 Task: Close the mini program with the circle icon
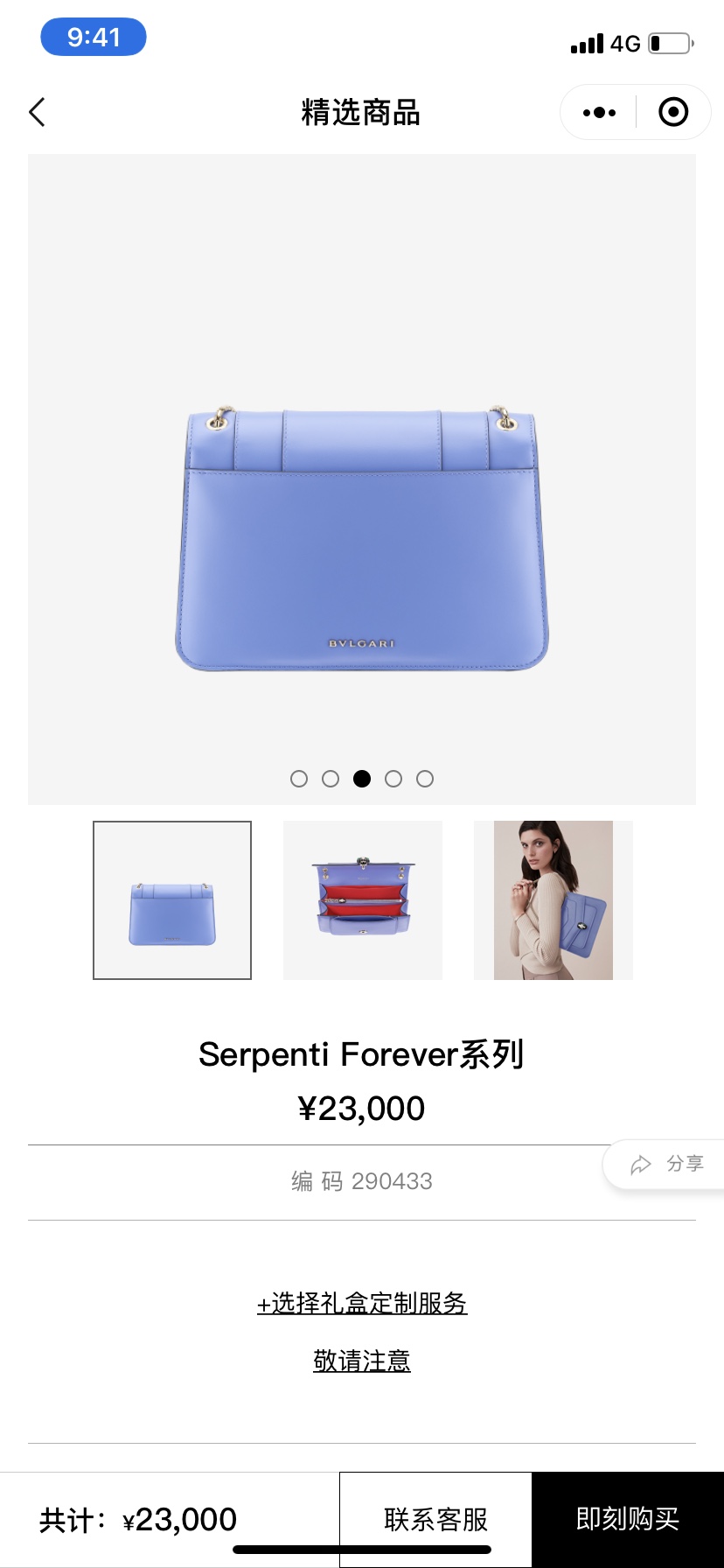(673, 112)
